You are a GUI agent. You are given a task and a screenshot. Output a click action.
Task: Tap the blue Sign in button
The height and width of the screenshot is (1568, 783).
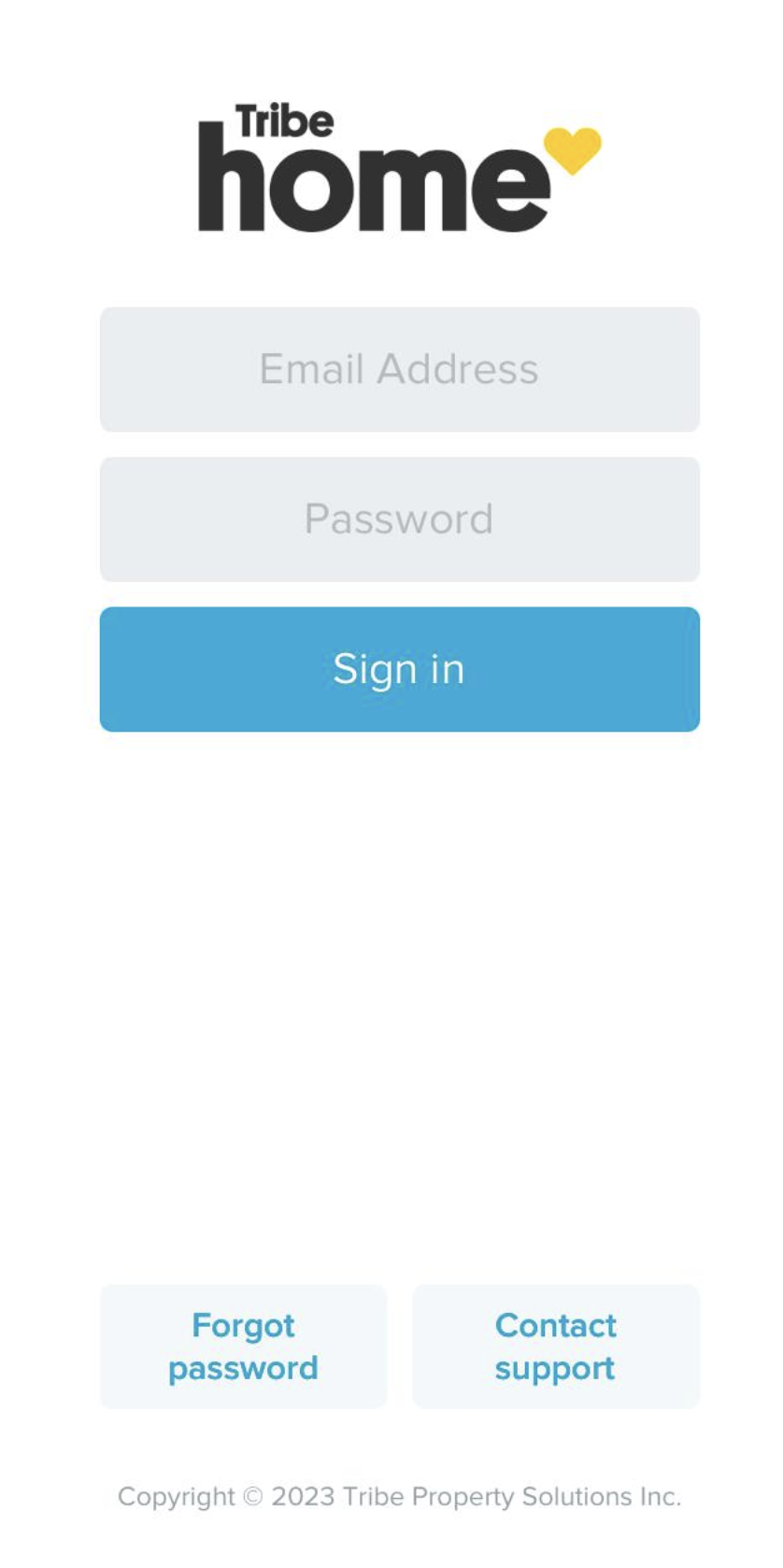tap(399, 669)
